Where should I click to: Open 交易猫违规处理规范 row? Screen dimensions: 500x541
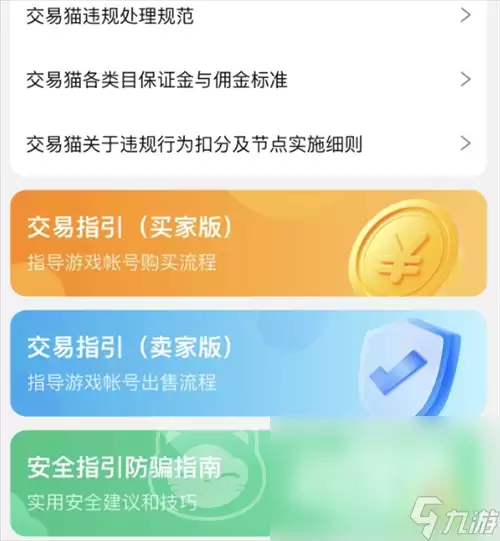coord(248,16)
